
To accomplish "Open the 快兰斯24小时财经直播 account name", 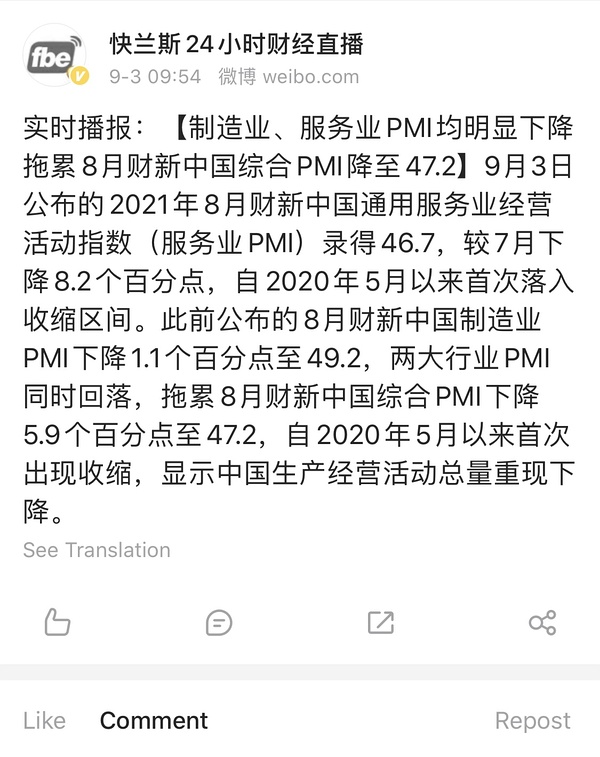I will click(236, 44).
